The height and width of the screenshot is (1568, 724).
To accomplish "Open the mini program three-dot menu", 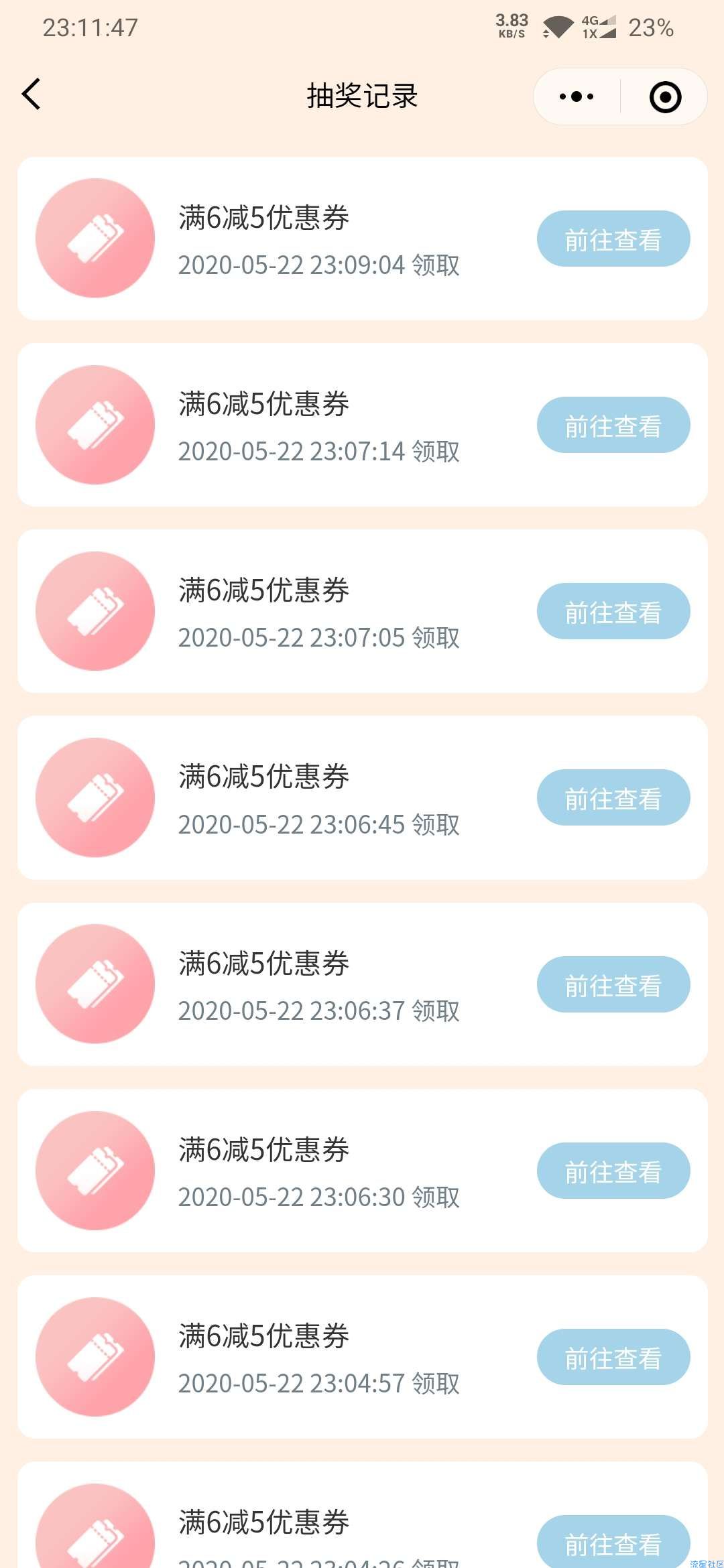I will (577, 96).
